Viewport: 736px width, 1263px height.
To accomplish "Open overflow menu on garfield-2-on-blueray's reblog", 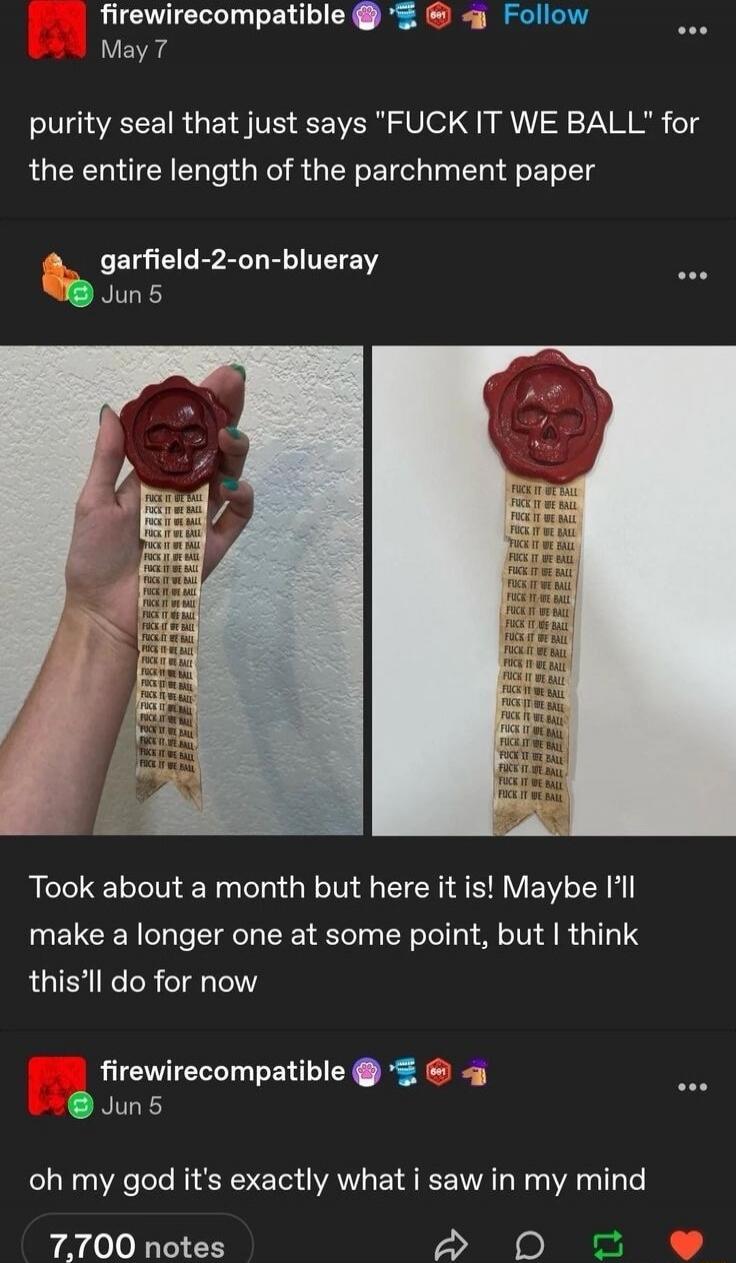I will pos(691,275).
